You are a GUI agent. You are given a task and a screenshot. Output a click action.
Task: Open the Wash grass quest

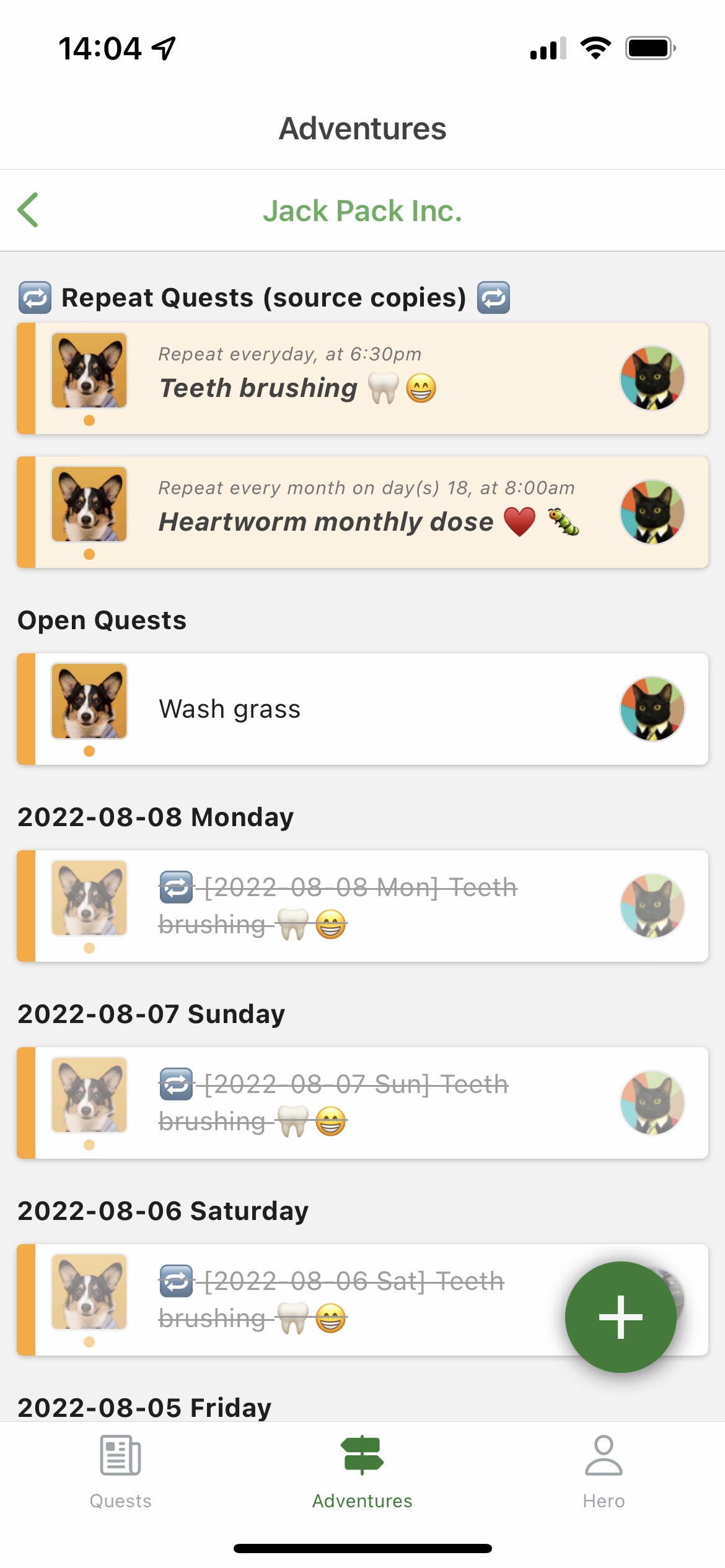click(x=362, y=709)
